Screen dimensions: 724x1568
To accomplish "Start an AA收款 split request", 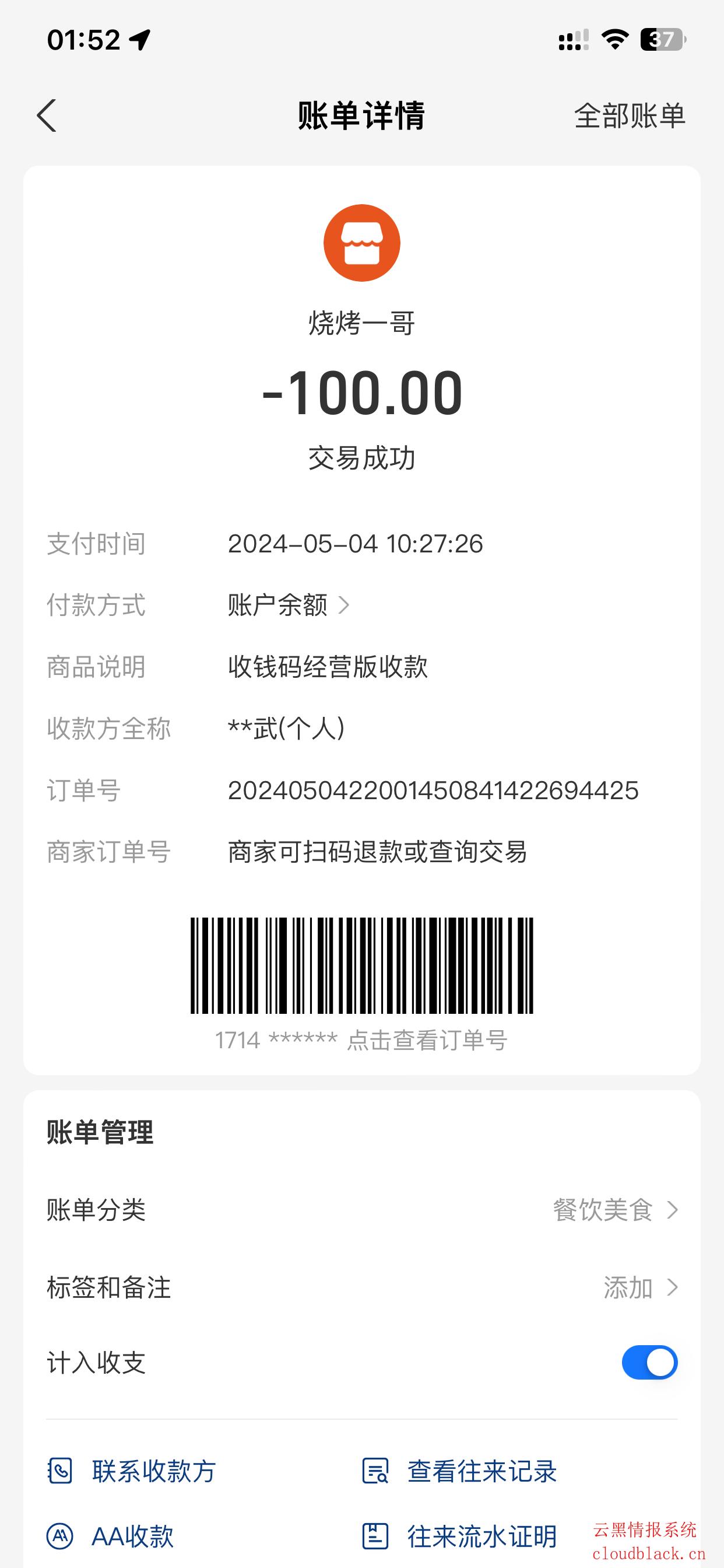I will click(111, 1536).
